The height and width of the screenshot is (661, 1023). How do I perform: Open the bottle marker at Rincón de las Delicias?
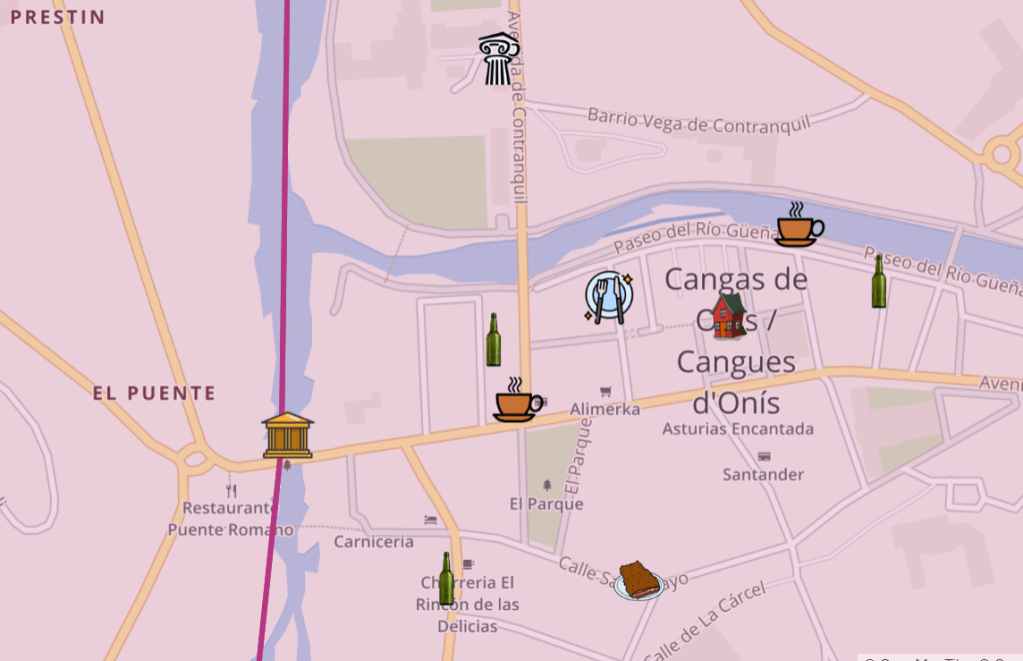coord(446,579)
